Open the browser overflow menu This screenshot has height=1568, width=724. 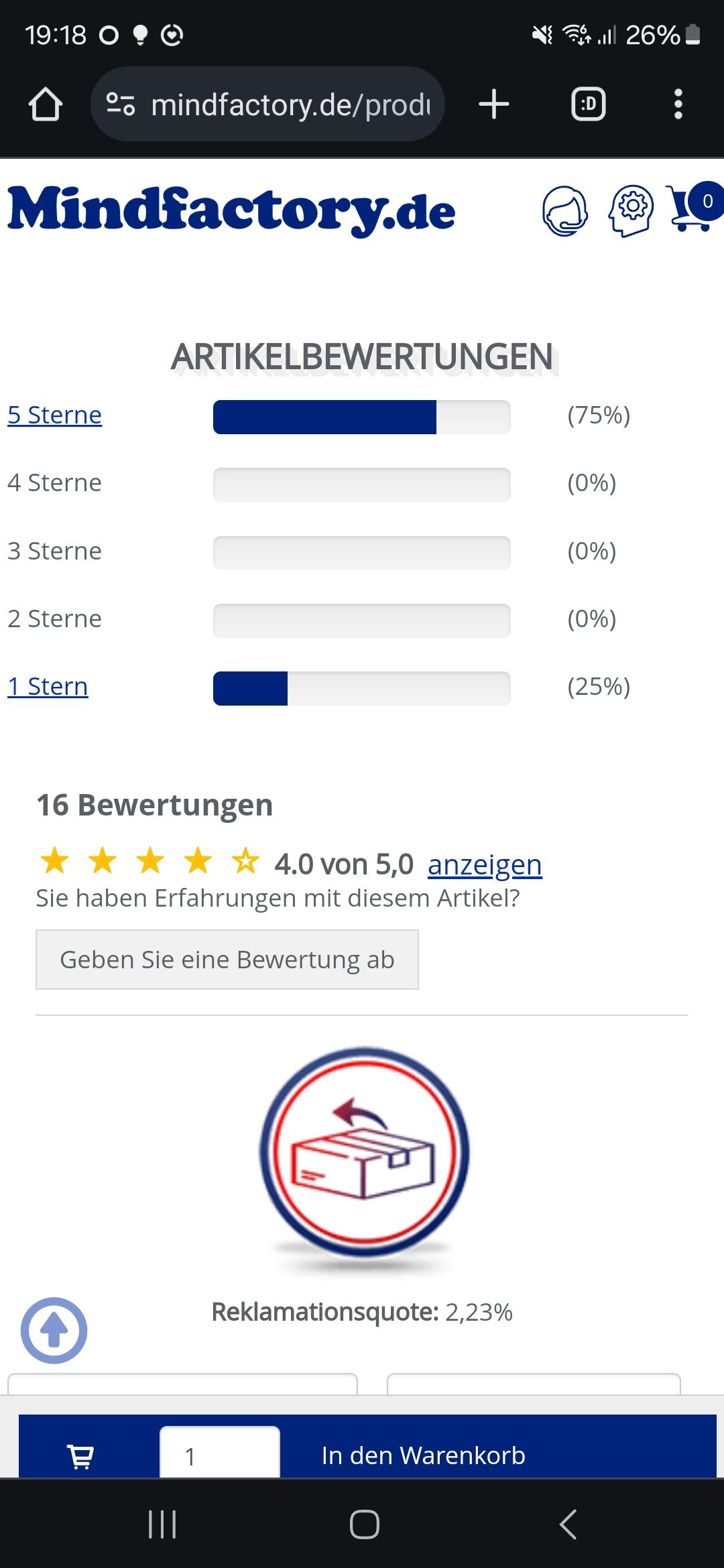(x=678, y=105)
